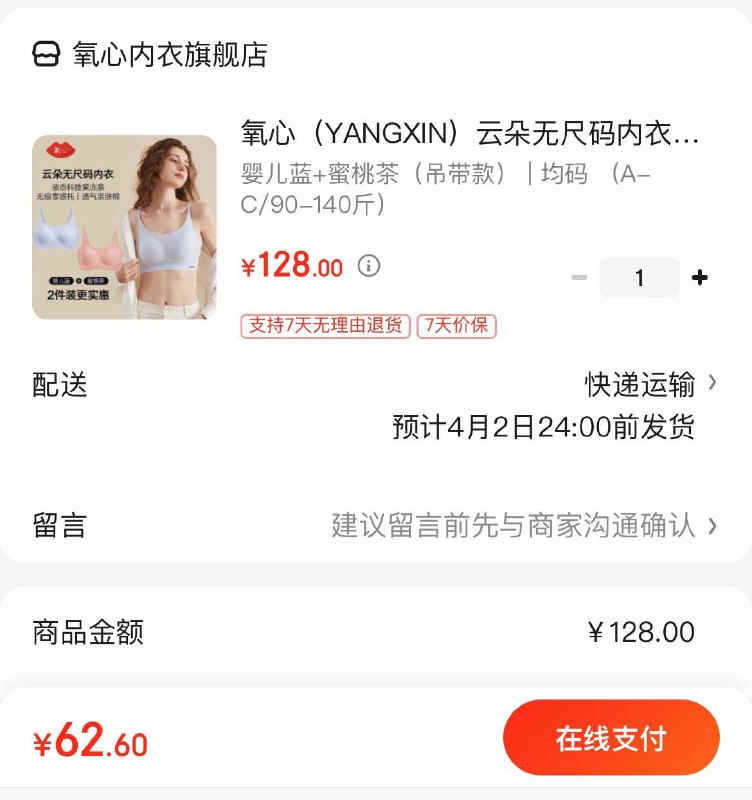752x800 pixels.
Task: Edit the quantity field showing 1
Action: click(639, 278)
